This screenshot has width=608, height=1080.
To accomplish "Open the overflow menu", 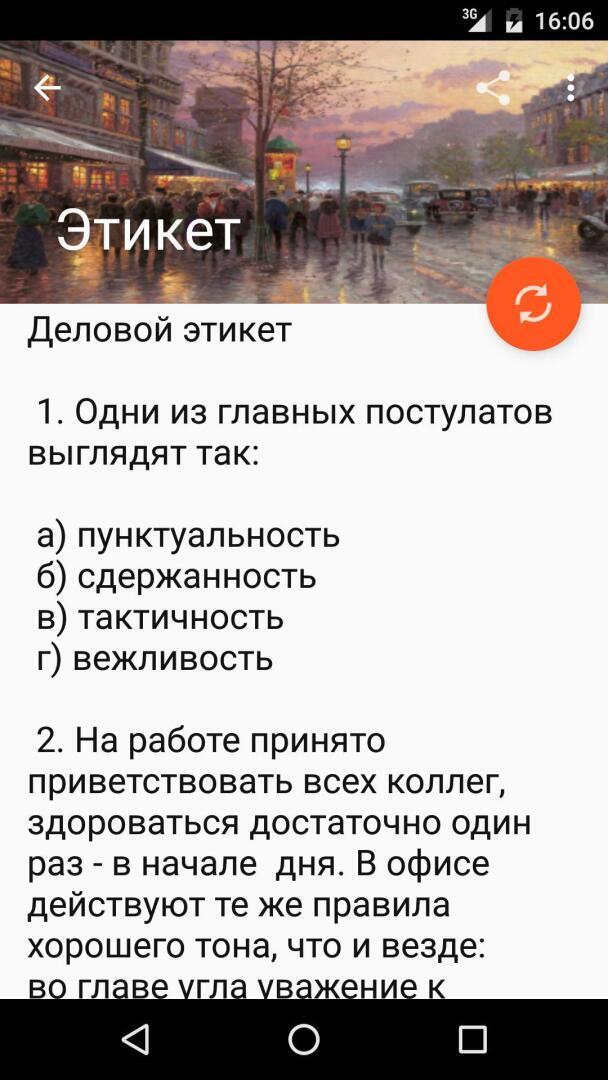I will tap(570, 88).
